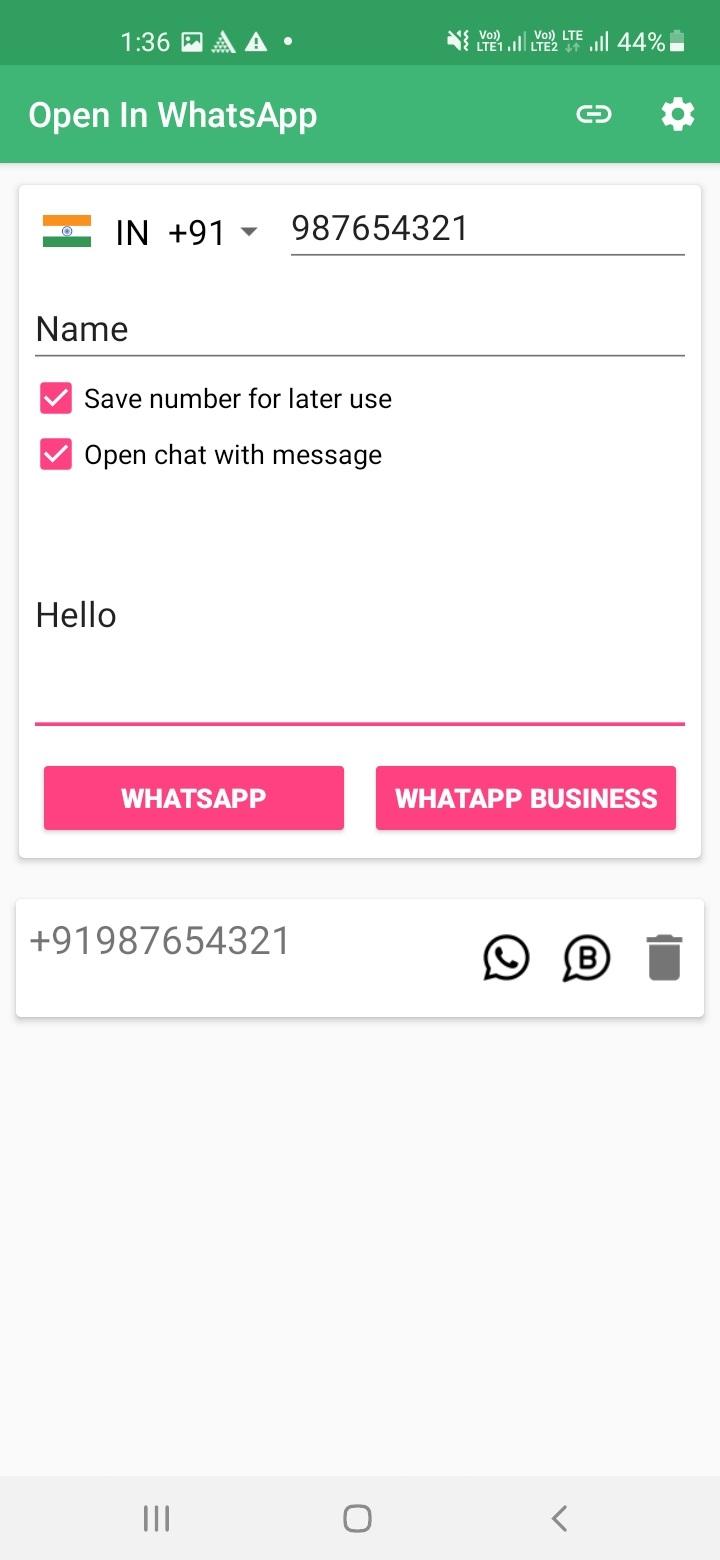Go back using the system back button

coord(559,1518)
